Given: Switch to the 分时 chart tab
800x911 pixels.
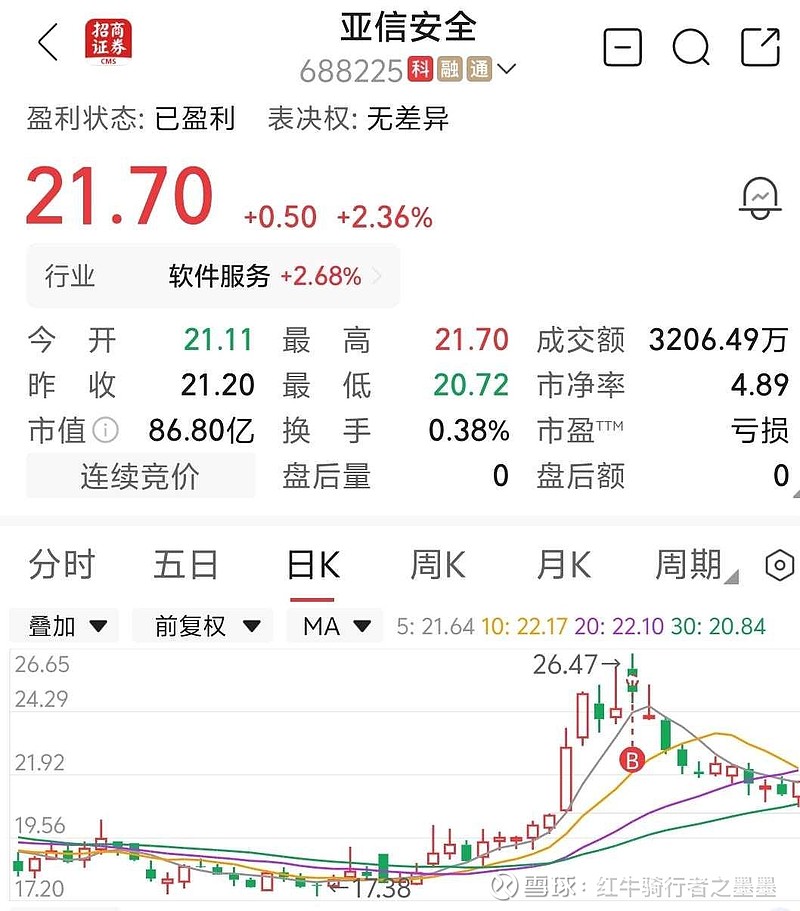Looking at the screenshot, I should coord(61,565).
